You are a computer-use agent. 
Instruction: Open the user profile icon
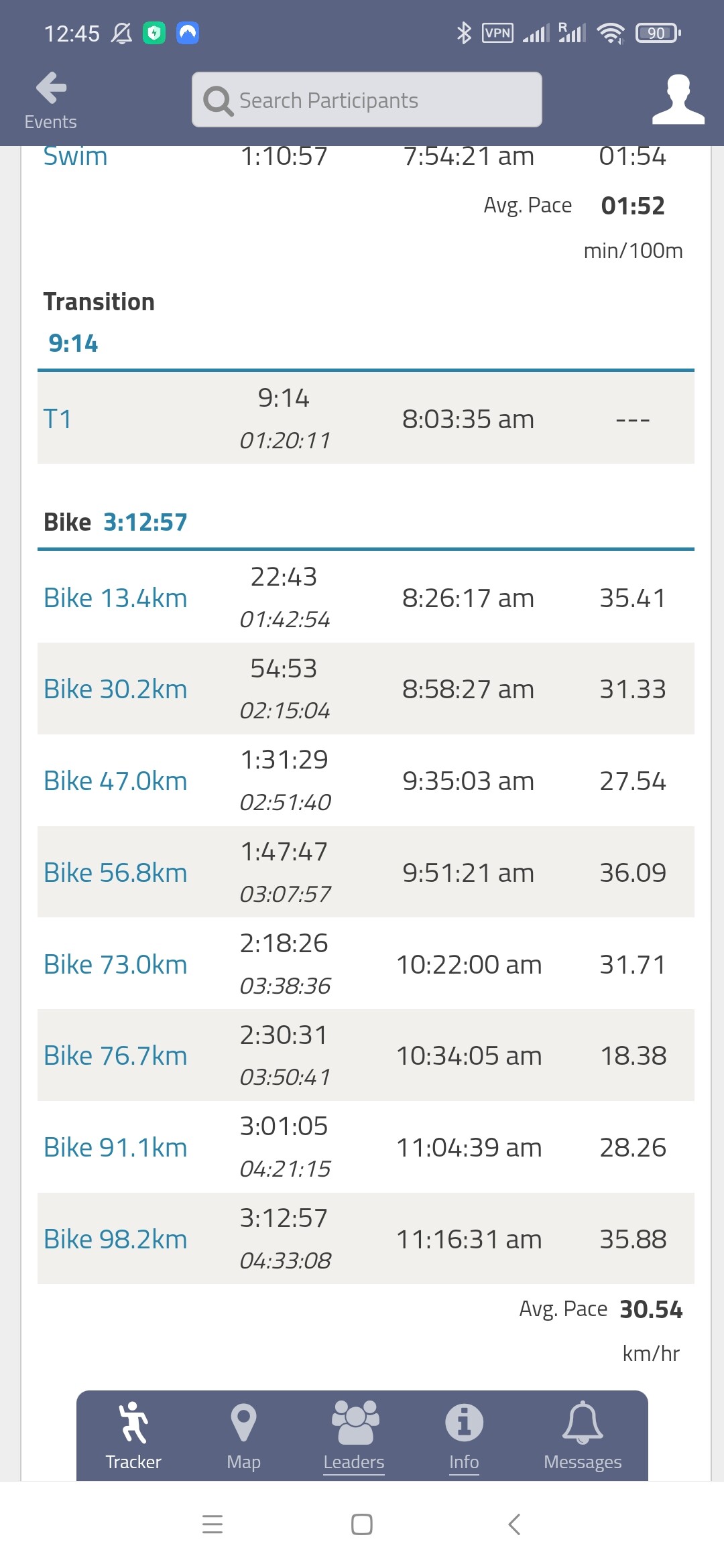[678, 99]
